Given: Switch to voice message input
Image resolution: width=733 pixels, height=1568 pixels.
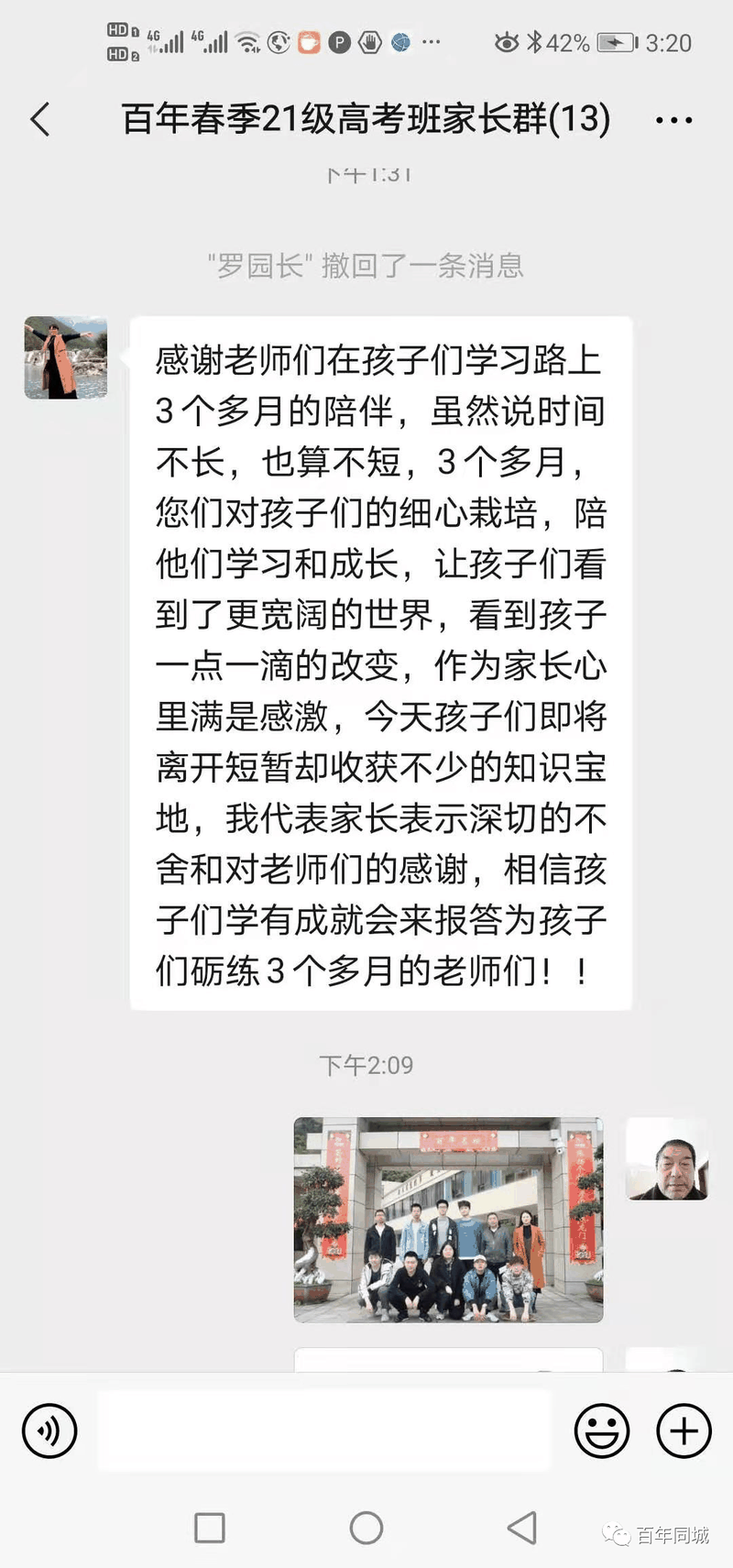Looking at the screenshot, I should 49,1431.
